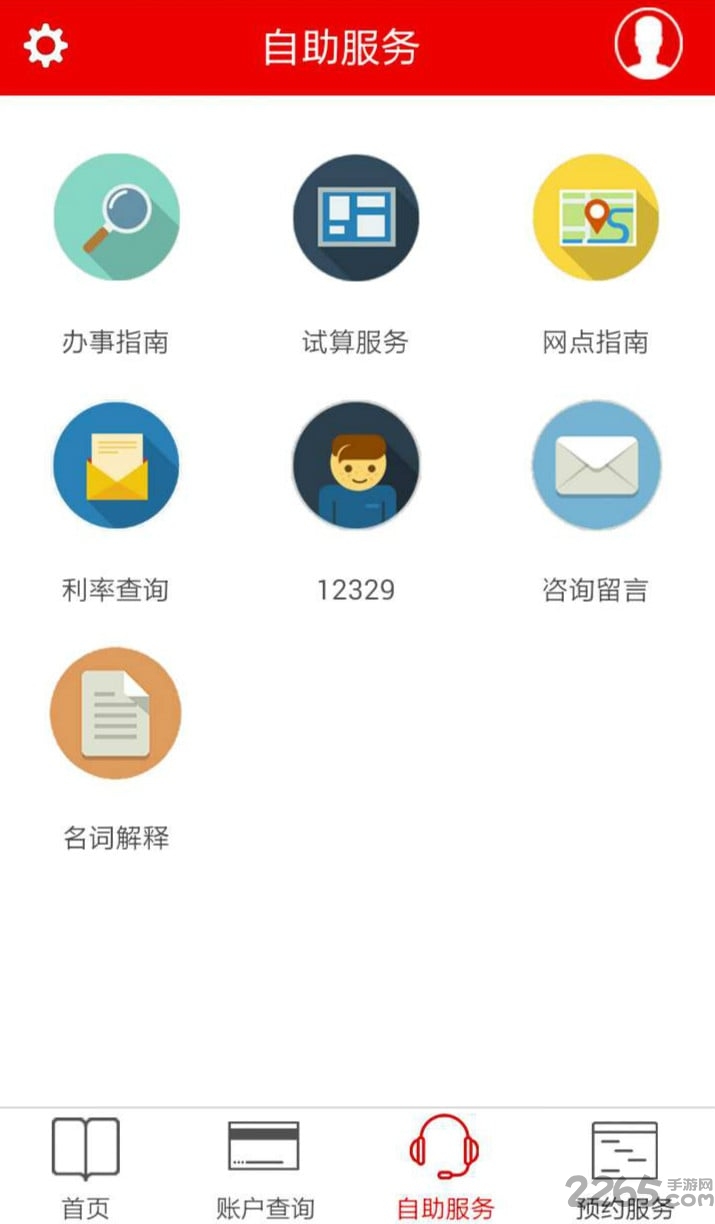Image resolution: width=715 pixels, height=1224 pixels.
Task: Open the user profile avatar
Action: pos(648,44)
